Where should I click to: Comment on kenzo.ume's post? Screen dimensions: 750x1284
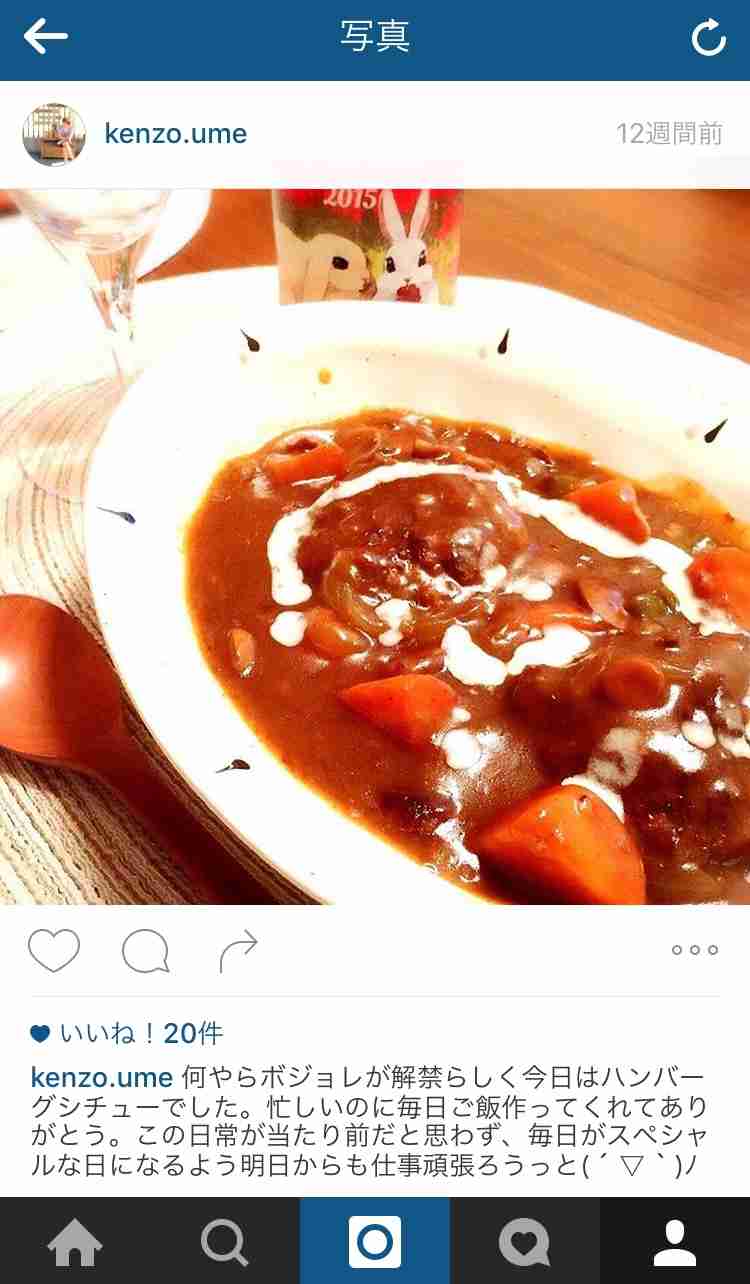tap(145, 951)
